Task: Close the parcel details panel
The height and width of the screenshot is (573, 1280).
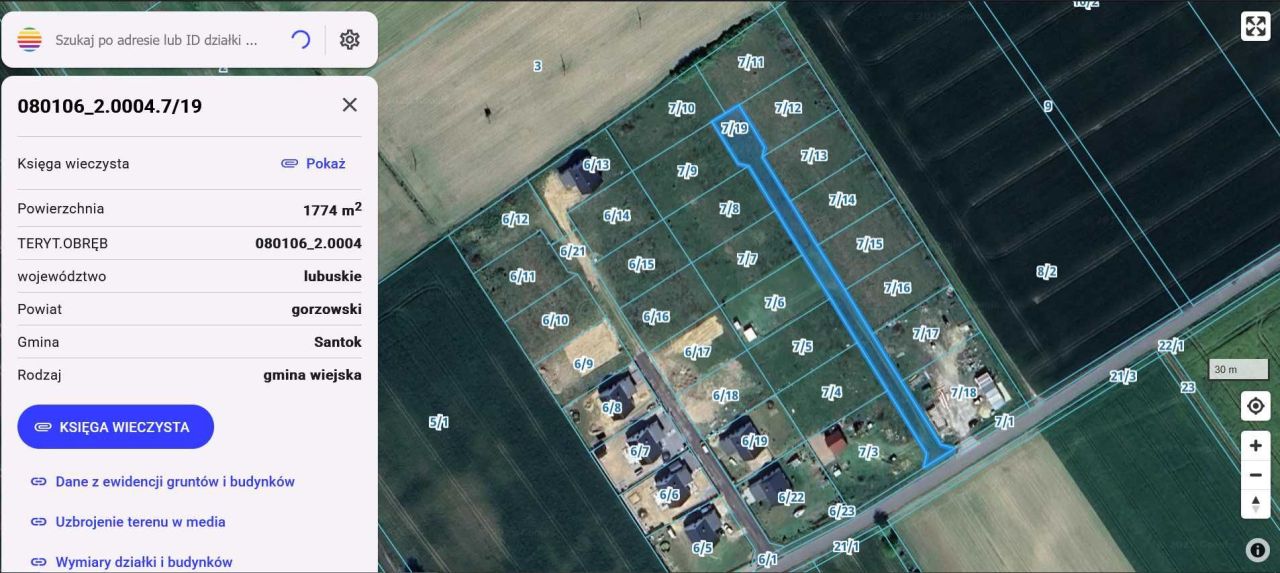Action: click(349, 105)
